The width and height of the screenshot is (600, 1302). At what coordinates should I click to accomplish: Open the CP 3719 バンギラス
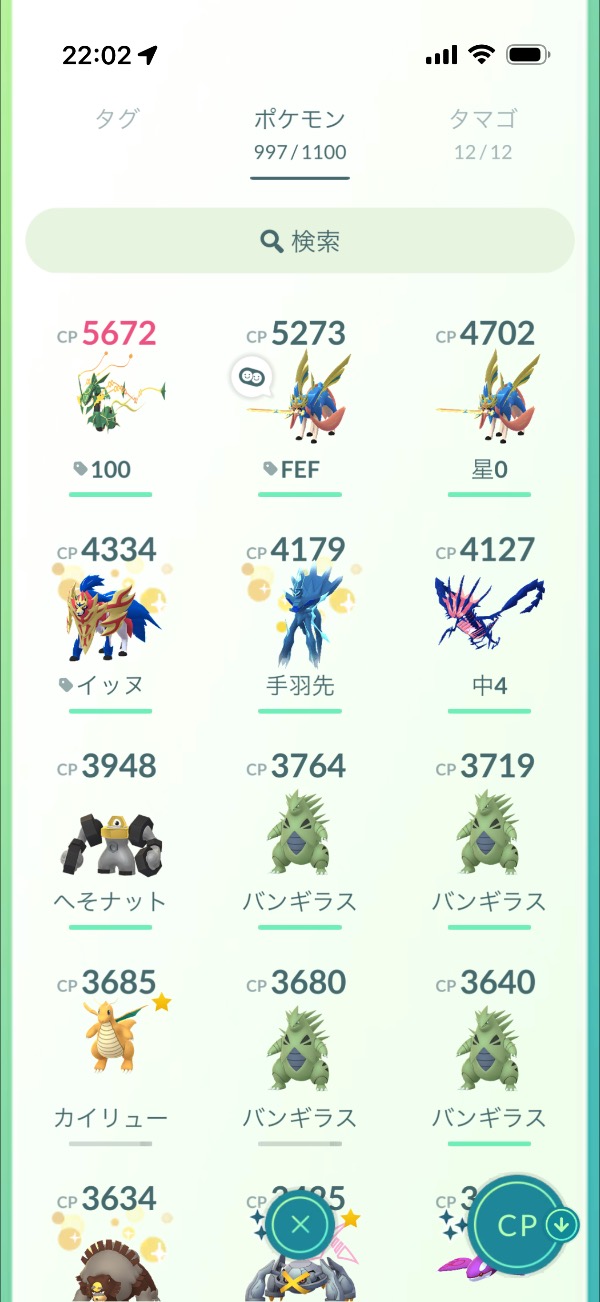click(x=490, y=830)
